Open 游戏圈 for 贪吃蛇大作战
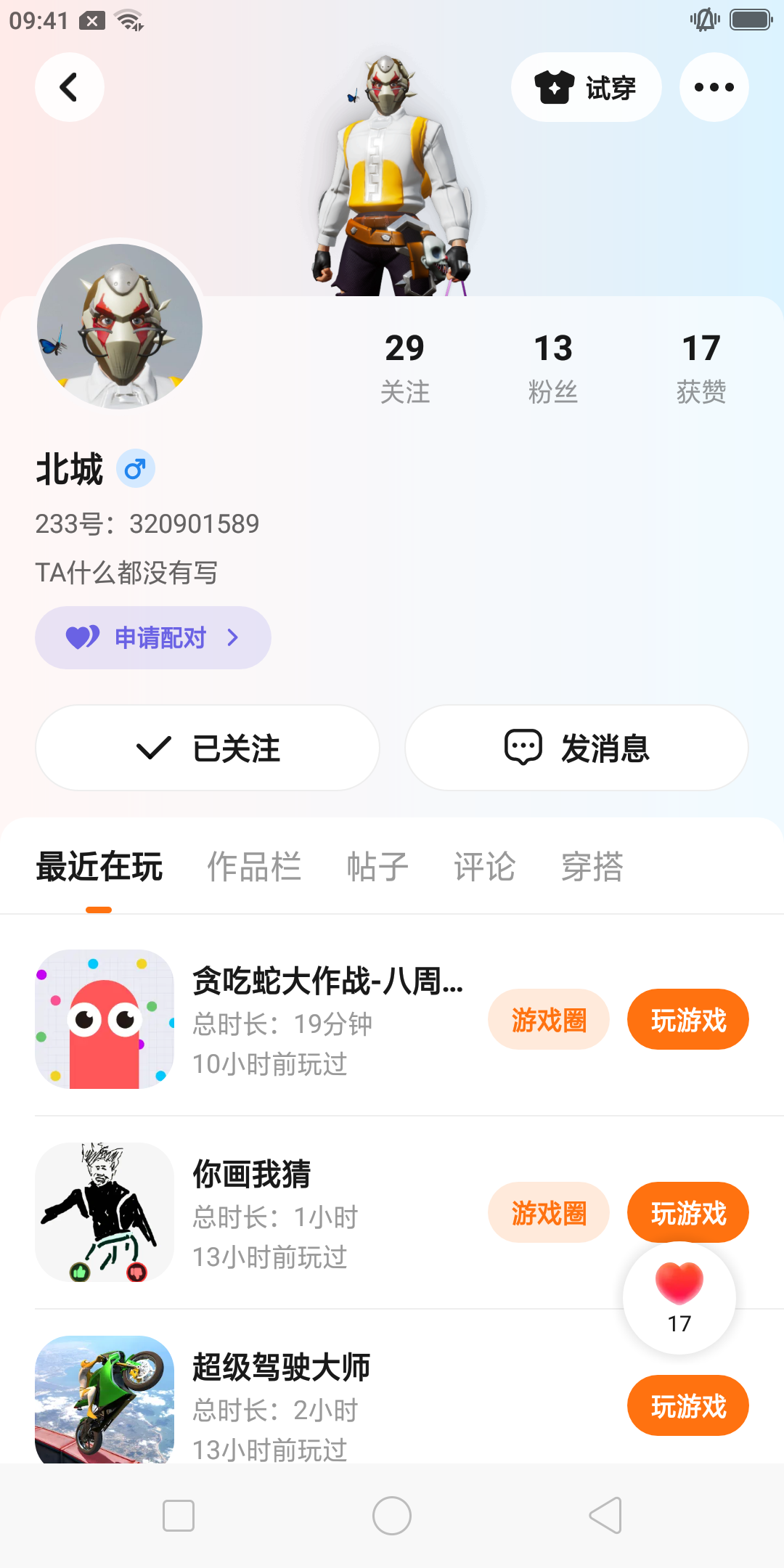The width and height of the screenshot is (784, 1568). coord(549,1020)
